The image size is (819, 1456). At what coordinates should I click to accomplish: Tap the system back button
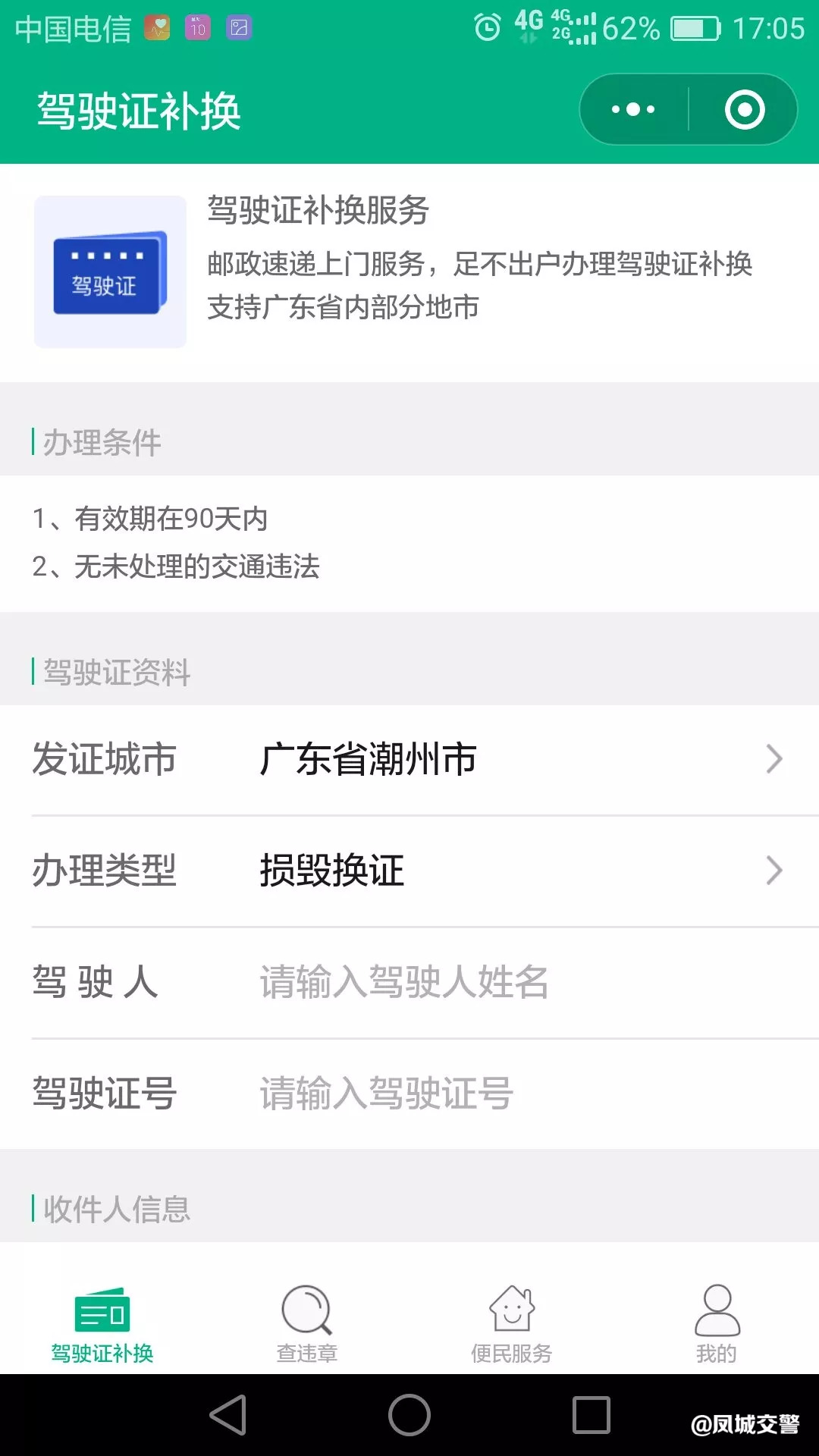(228, 1415)
